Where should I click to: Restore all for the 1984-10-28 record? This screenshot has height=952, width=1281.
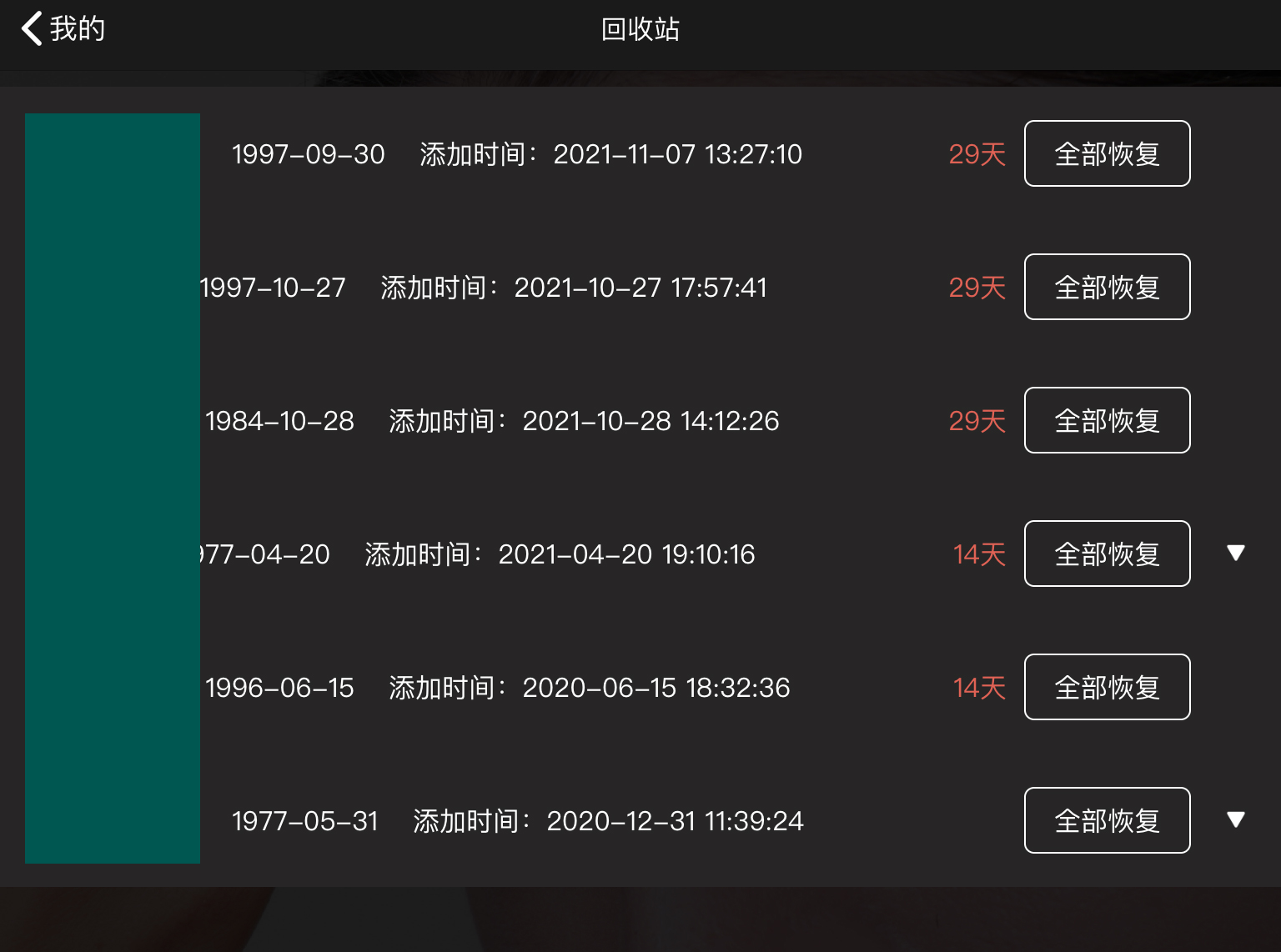point(1107,421)
